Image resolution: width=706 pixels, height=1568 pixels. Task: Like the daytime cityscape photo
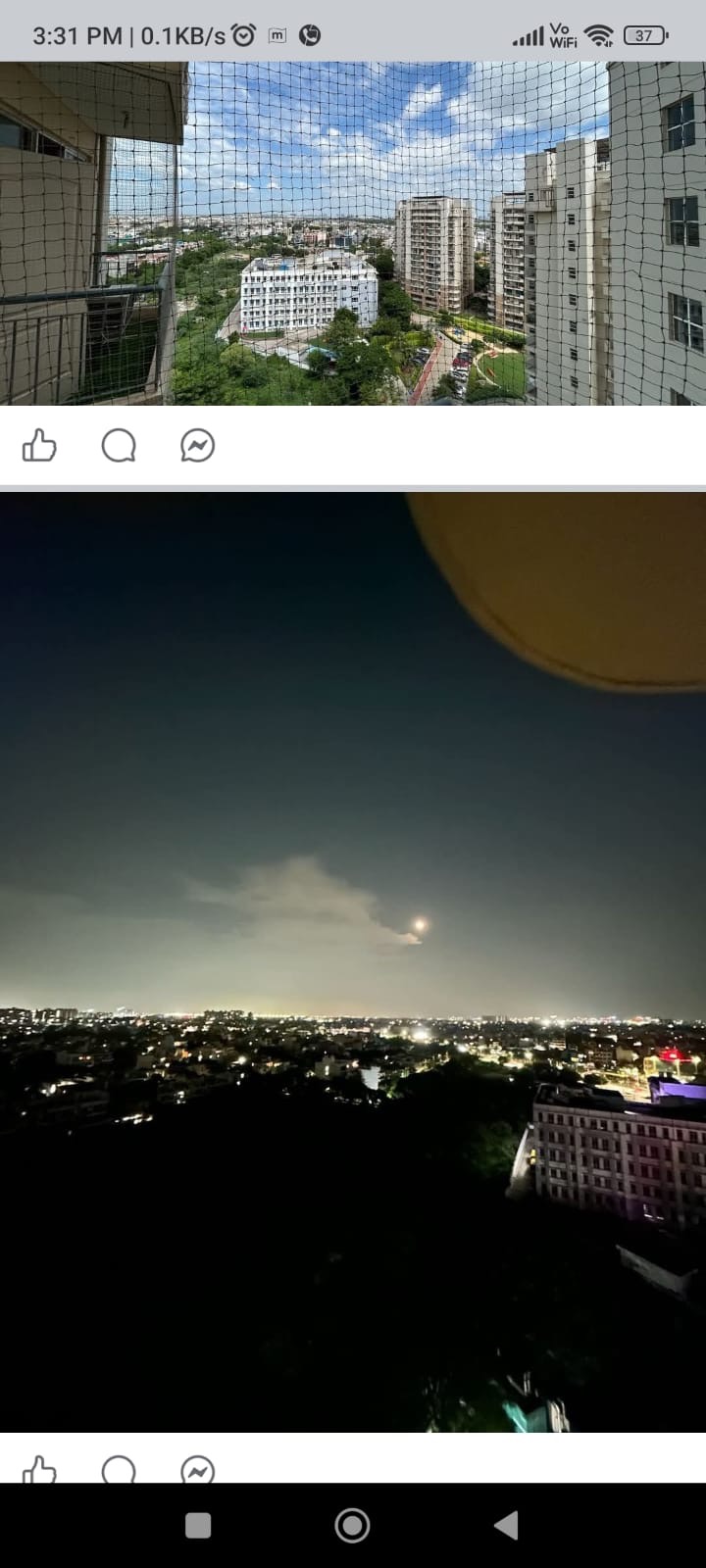[39, 446]
